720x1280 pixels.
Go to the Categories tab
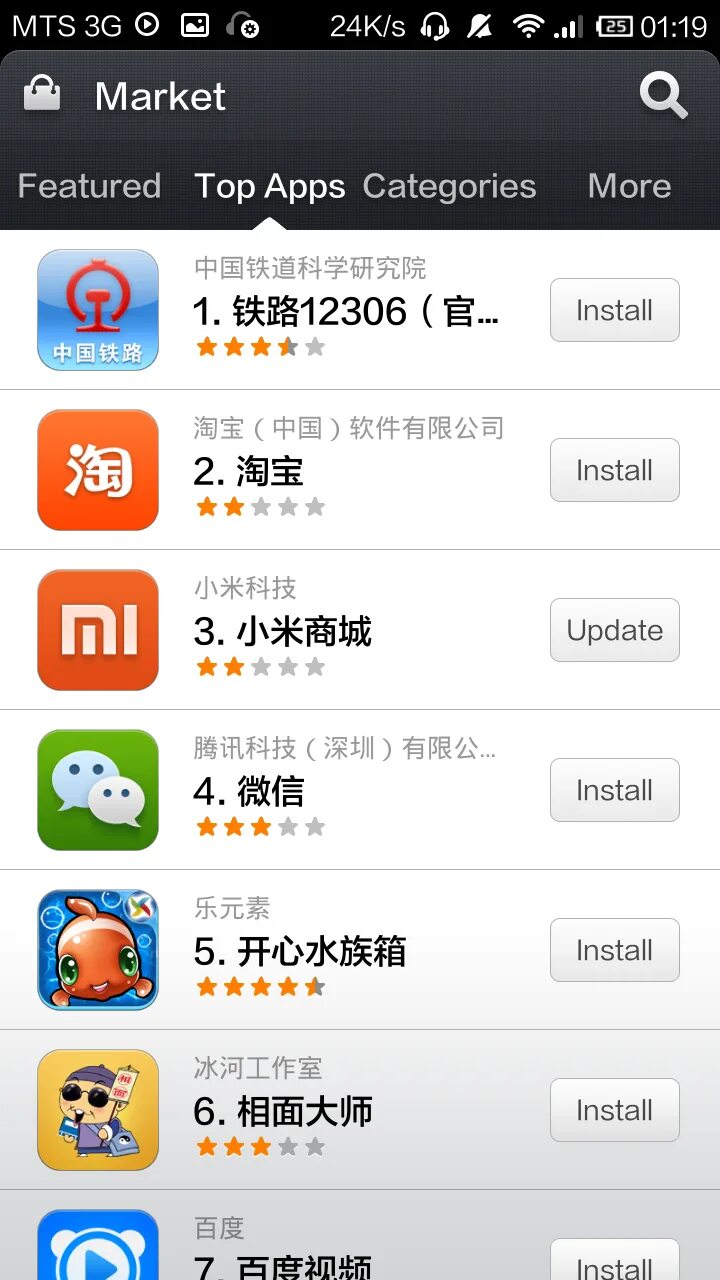pos(449,186)
